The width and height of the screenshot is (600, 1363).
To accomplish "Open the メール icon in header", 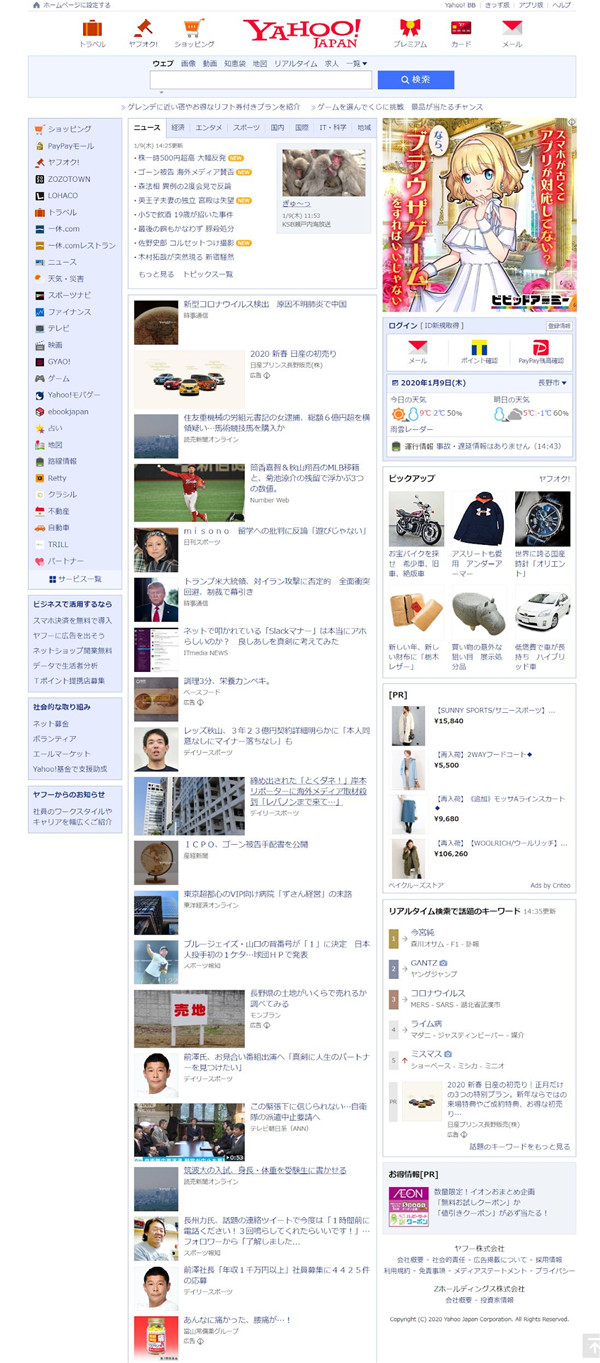I will tap(511, 33).
